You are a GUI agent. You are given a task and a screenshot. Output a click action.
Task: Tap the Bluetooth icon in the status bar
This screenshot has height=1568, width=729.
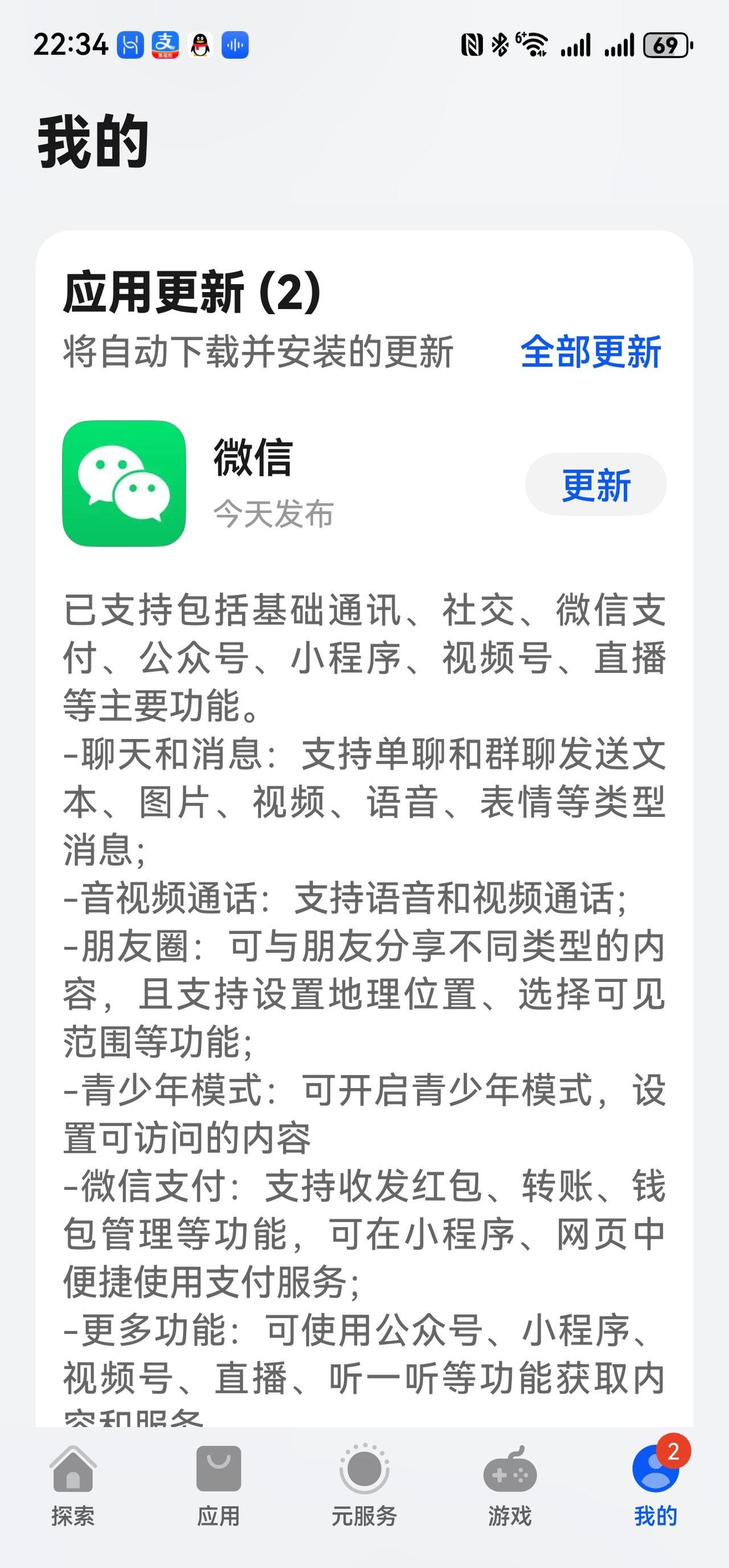(x=499, y=44)
